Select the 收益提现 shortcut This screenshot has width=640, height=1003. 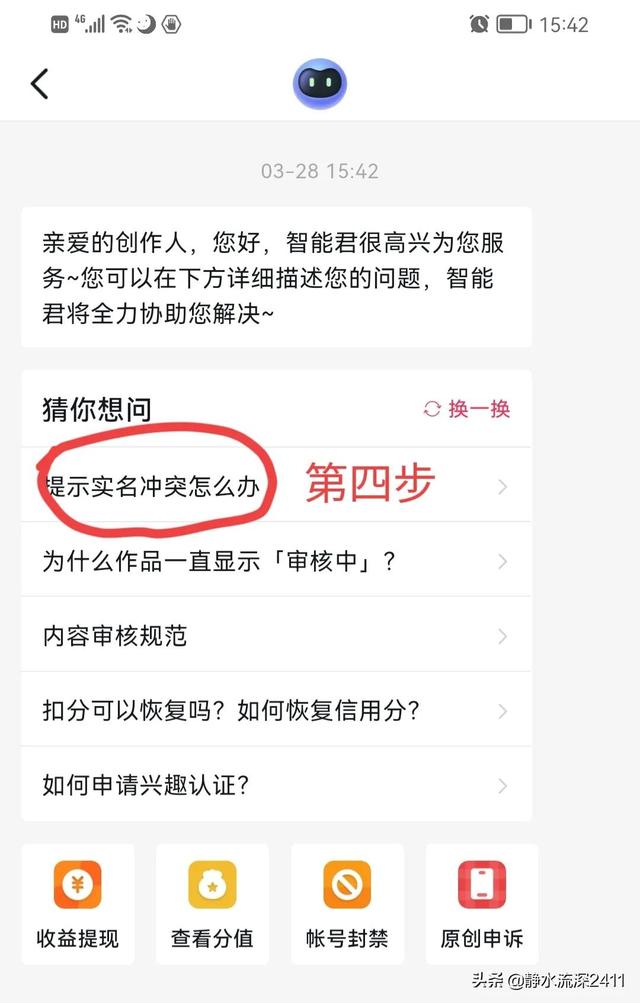point(77,904)
